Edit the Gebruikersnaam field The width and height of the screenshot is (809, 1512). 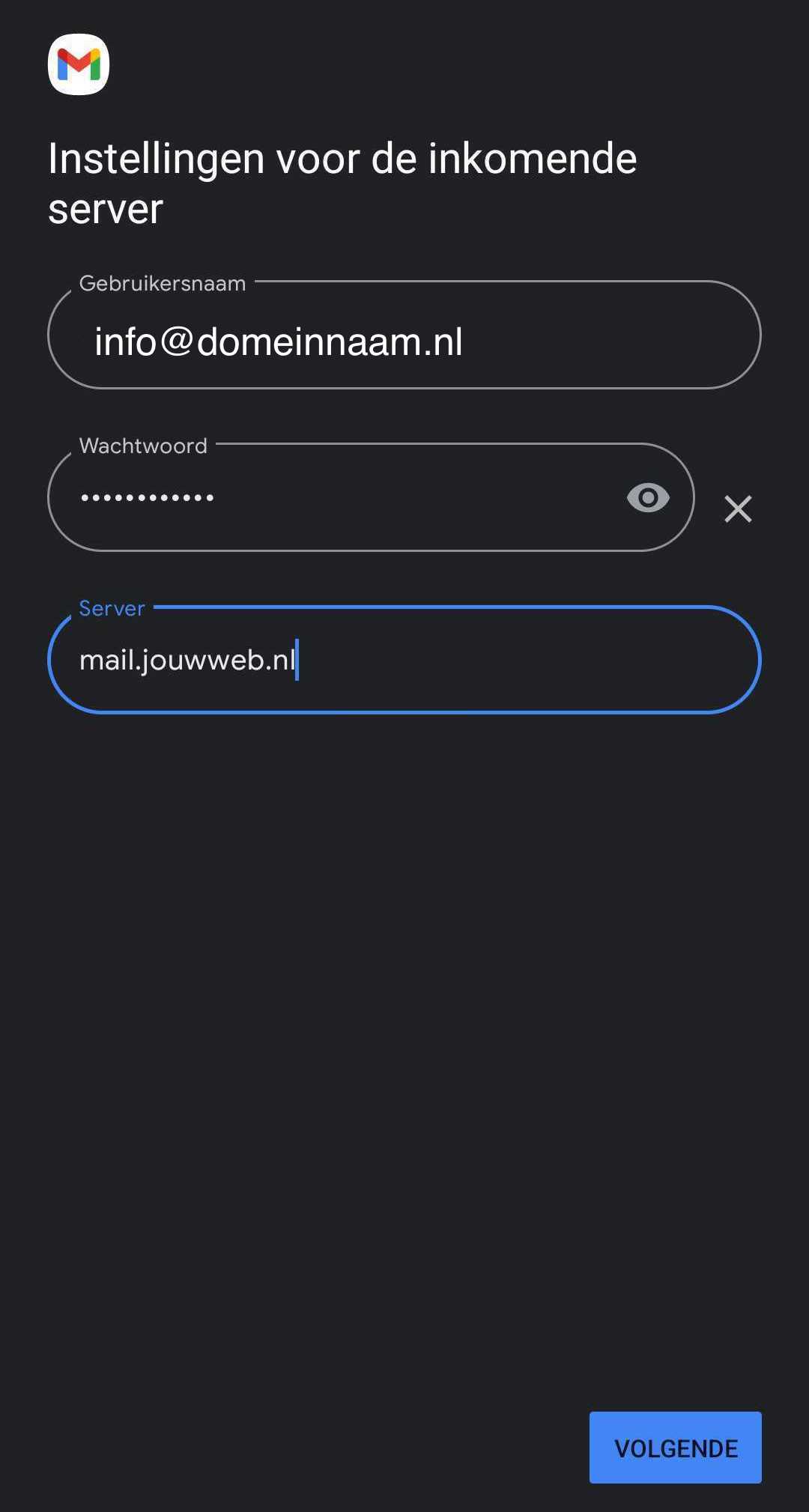[404, 335]
